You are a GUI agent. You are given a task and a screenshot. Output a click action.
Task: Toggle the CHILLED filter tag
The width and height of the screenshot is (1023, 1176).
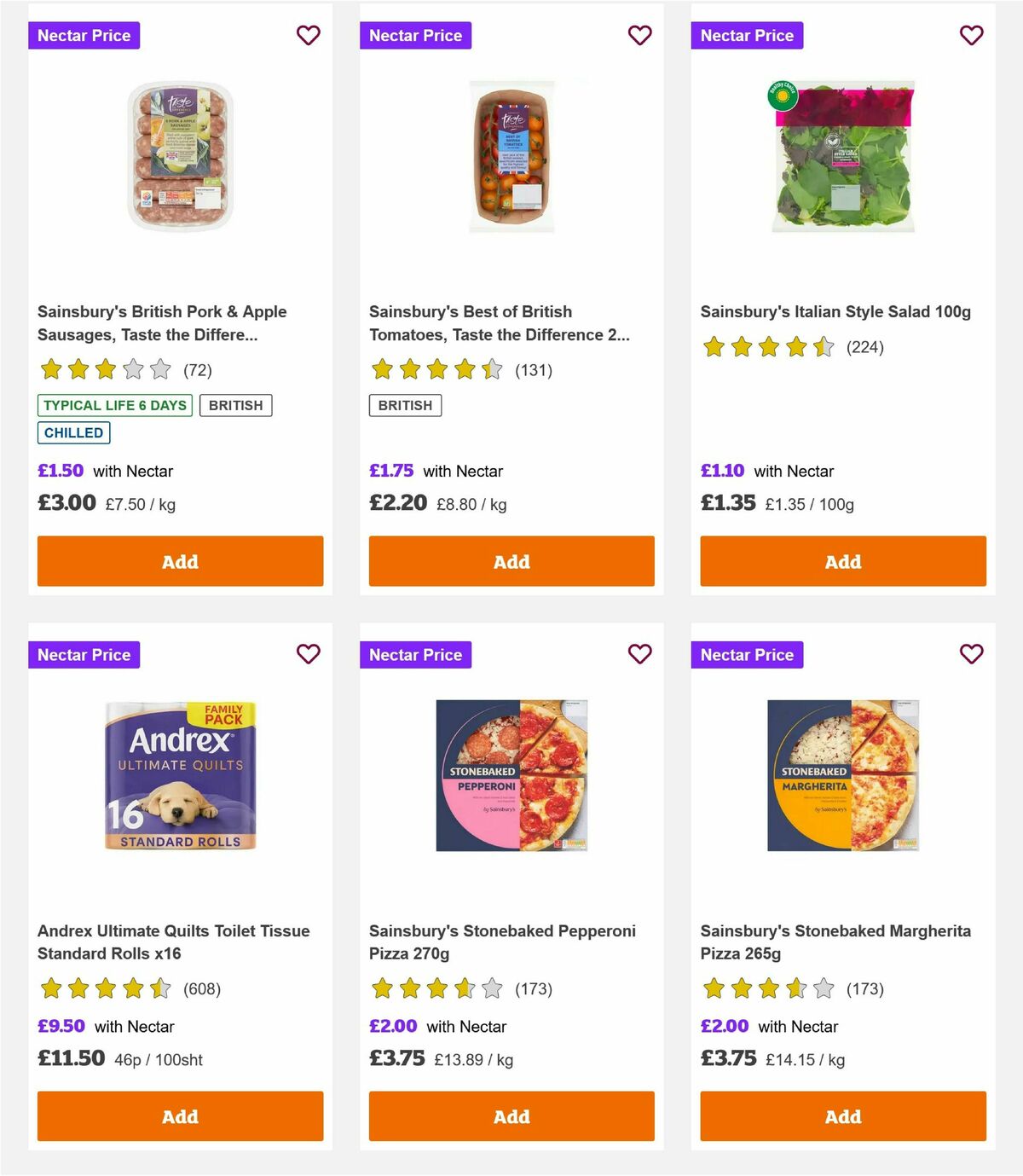pyautogui.click(x=73, y=433)
